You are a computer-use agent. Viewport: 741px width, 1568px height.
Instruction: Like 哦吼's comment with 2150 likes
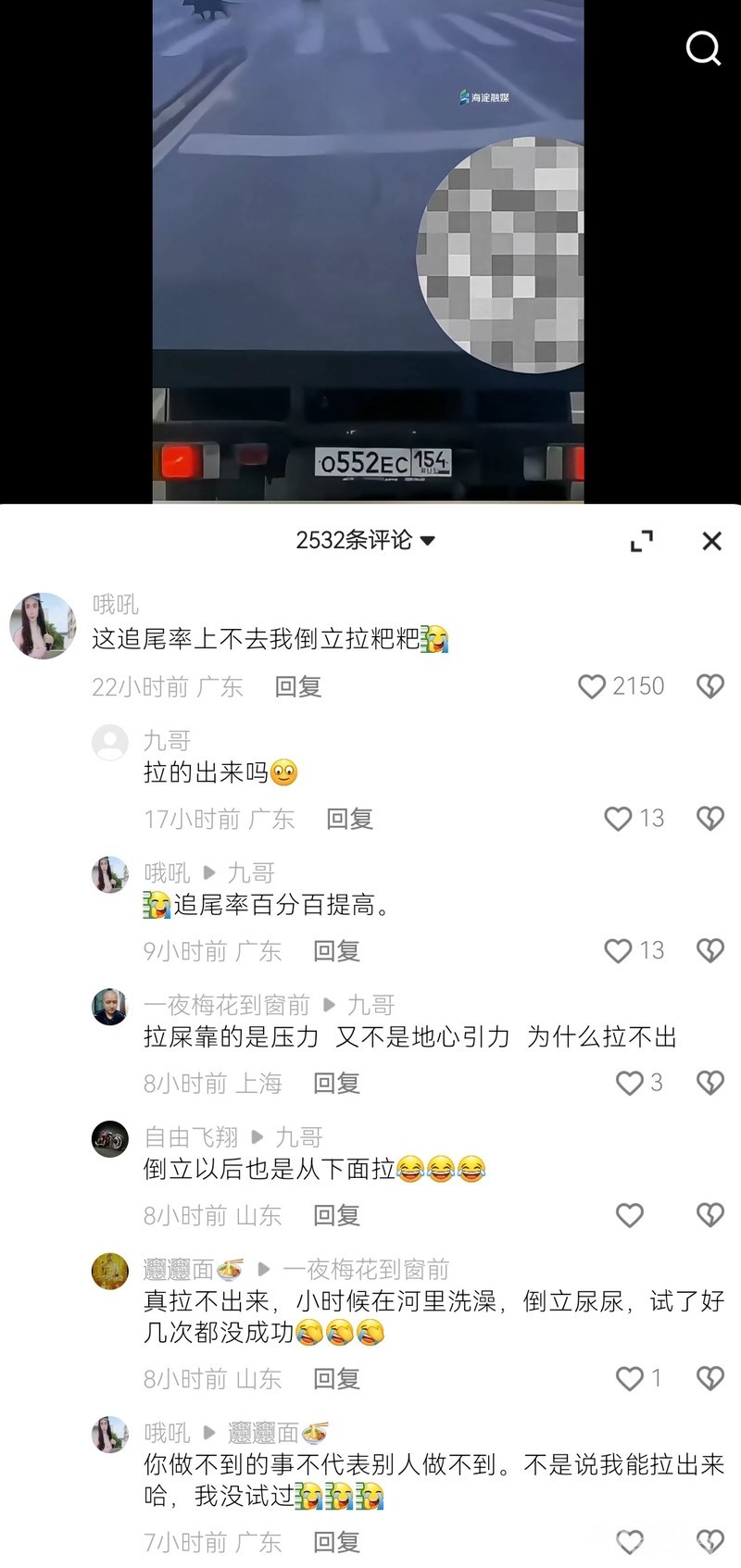point(592,686)
